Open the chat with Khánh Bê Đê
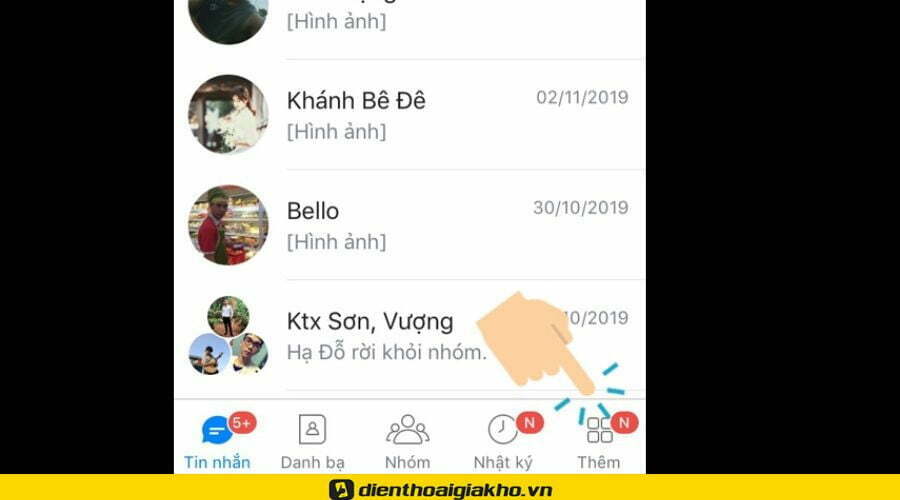 pos(410,114)
